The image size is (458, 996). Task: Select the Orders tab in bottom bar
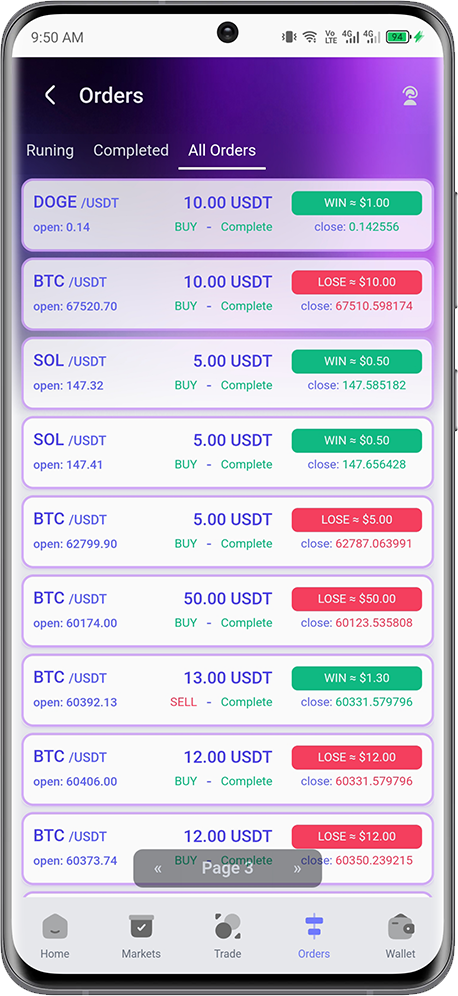click(x=314, y=936)
